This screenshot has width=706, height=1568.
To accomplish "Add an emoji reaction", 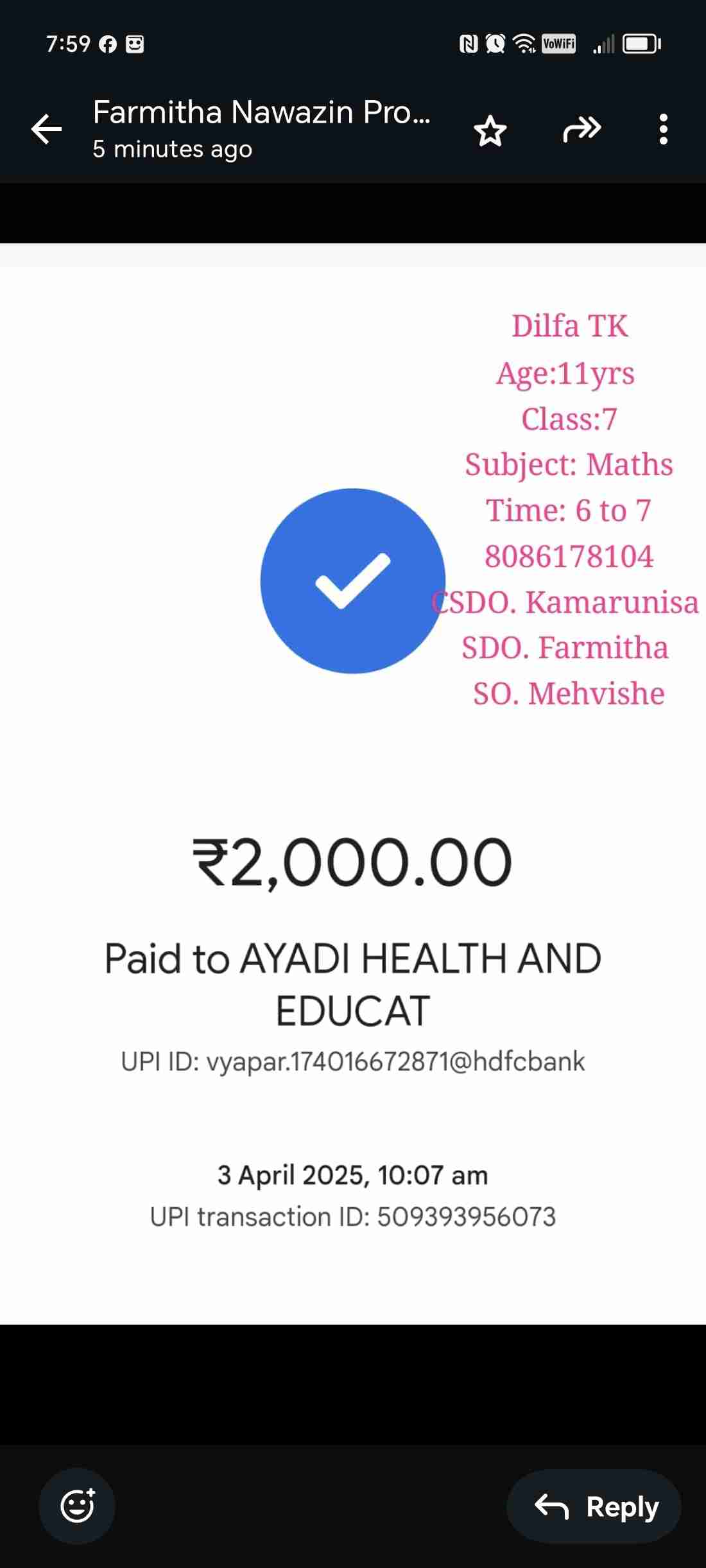I will 77,1506.
